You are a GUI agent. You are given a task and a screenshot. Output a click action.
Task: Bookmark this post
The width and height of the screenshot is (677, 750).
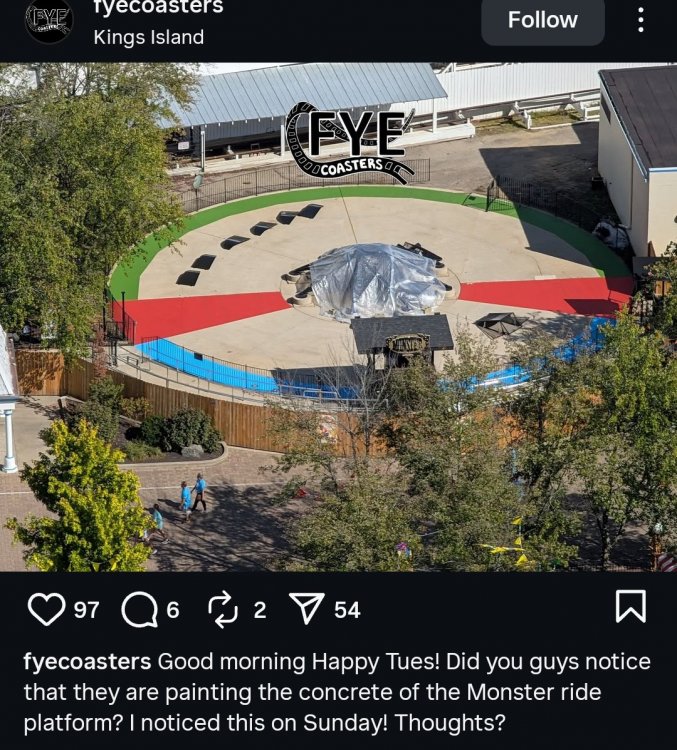[x=630, y=606]
